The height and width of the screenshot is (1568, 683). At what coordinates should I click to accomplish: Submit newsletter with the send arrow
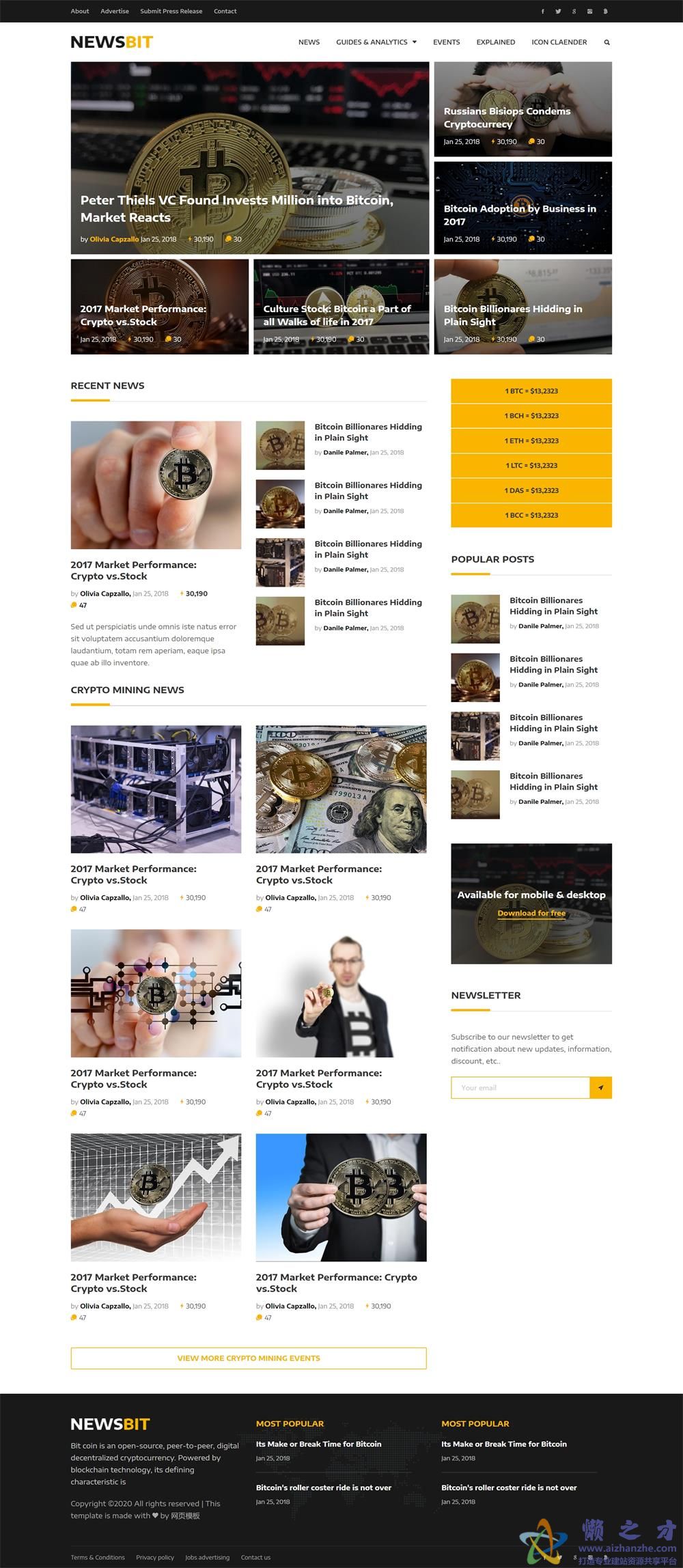click(x=600, y=1087)
